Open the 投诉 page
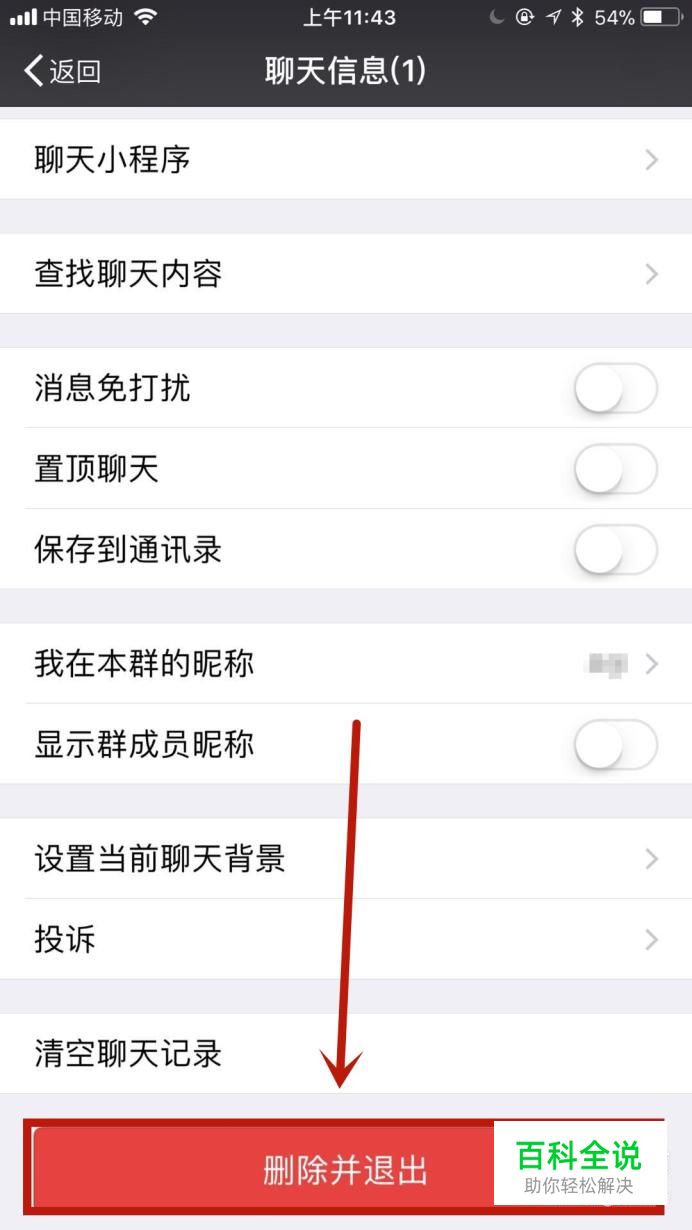Image resolution: width=692 pixels, height=1230 pixels. tap(346, 939)
